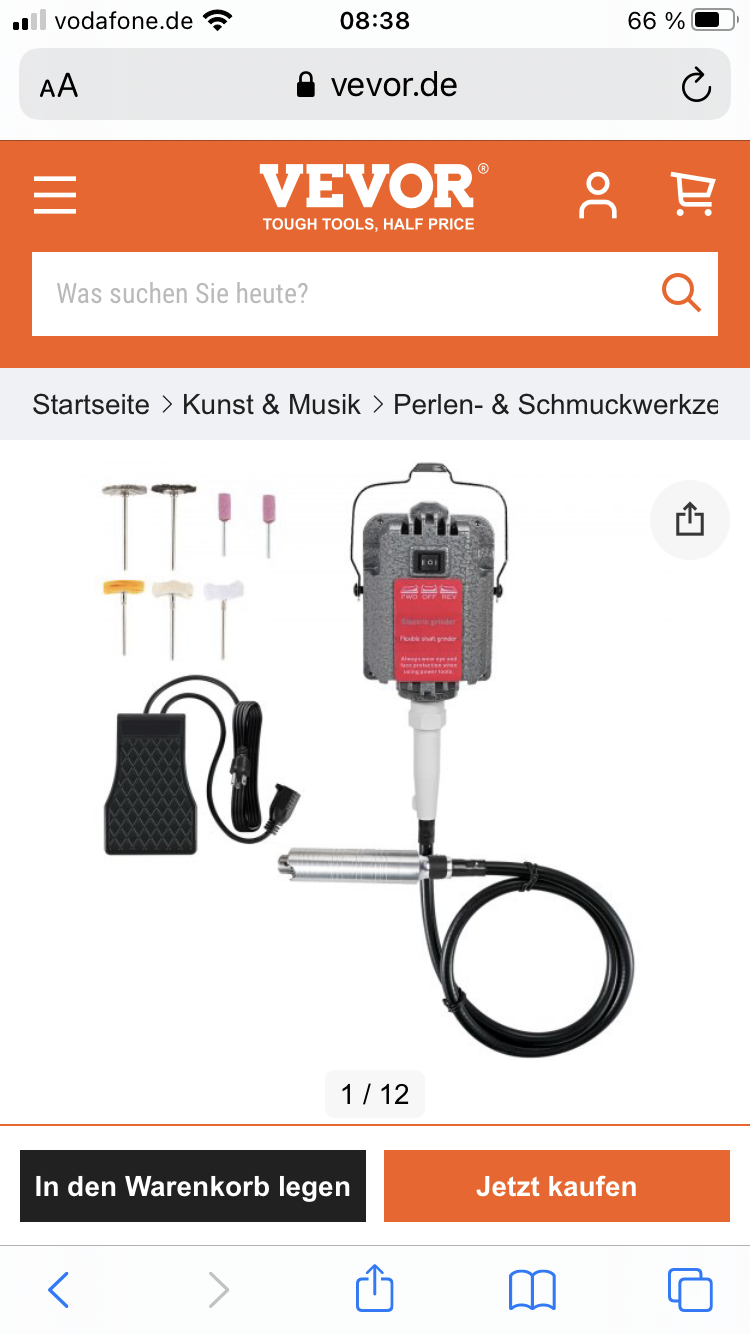
Task: Share this product via the round share icon
Action: pyautogui.click(x=690, y=520)
